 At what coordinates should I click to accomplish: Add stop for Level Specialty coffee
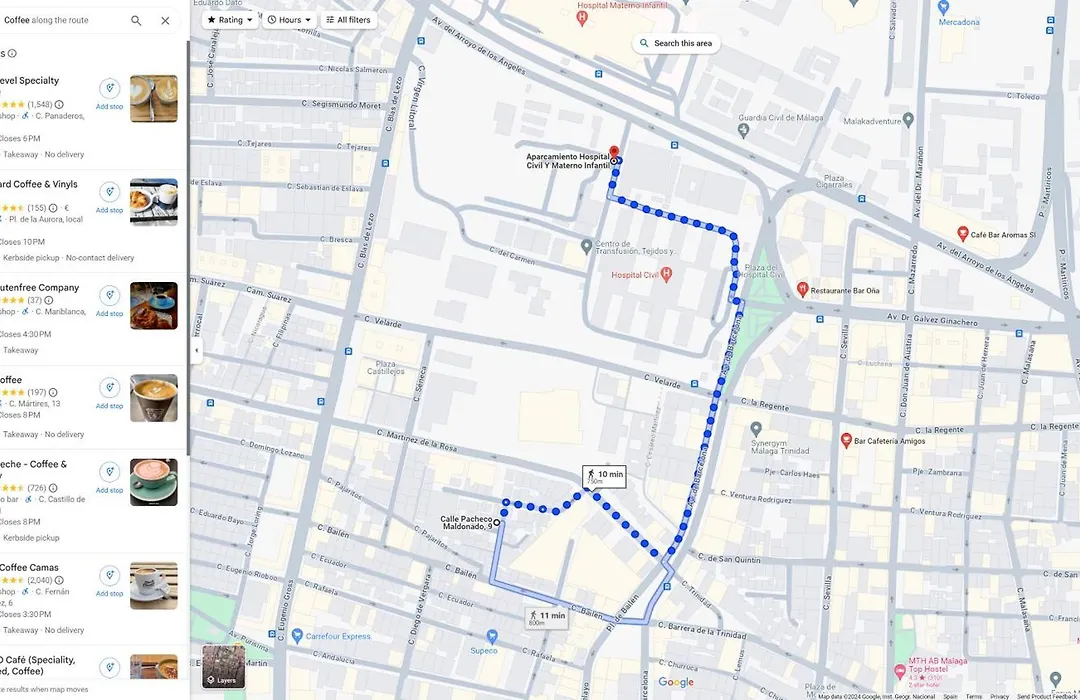click(x=110, y=91)
